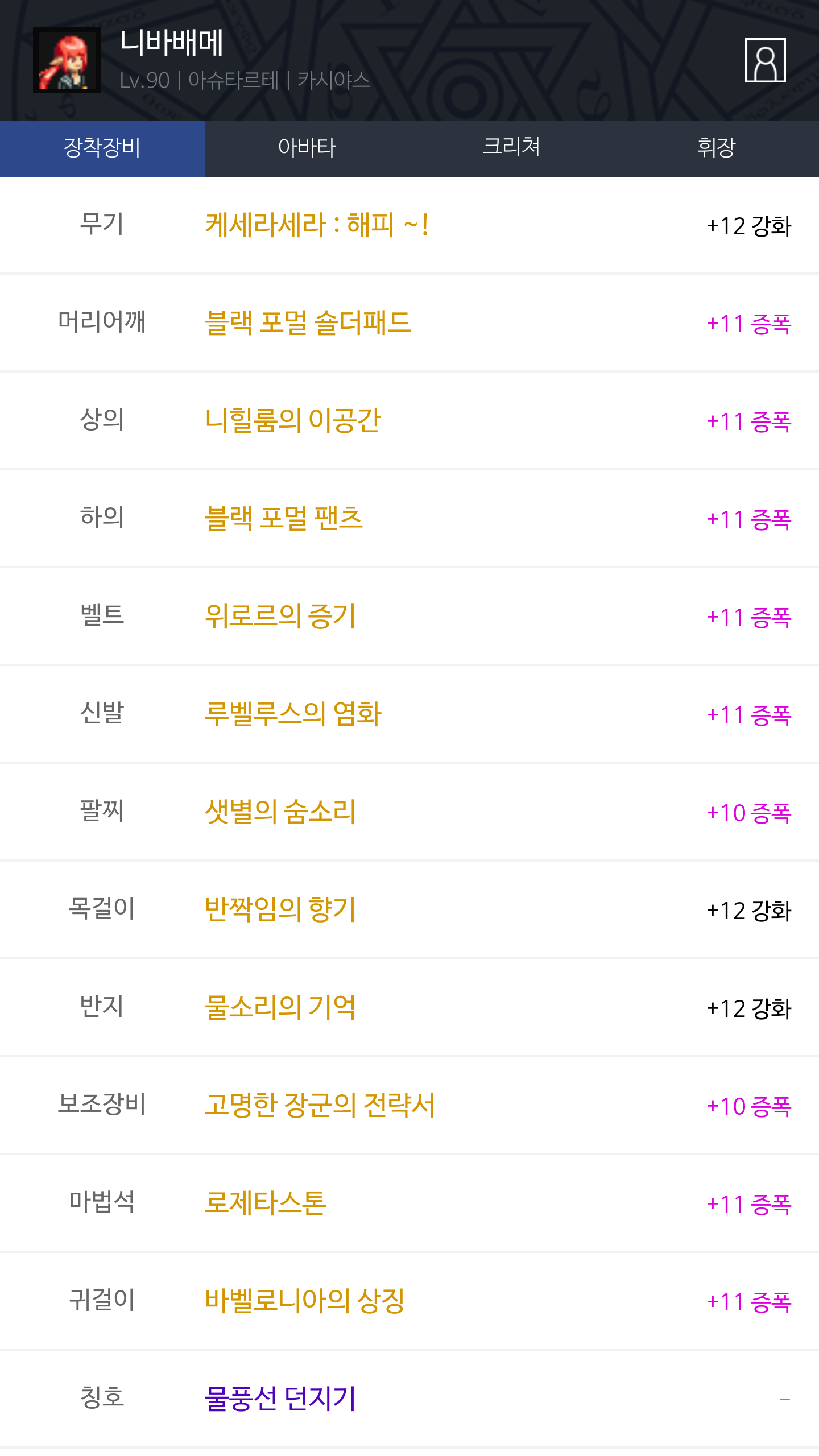
Task: Open weapon item 케세라세라 : 해피 ~!
Action: coord(316,225)
